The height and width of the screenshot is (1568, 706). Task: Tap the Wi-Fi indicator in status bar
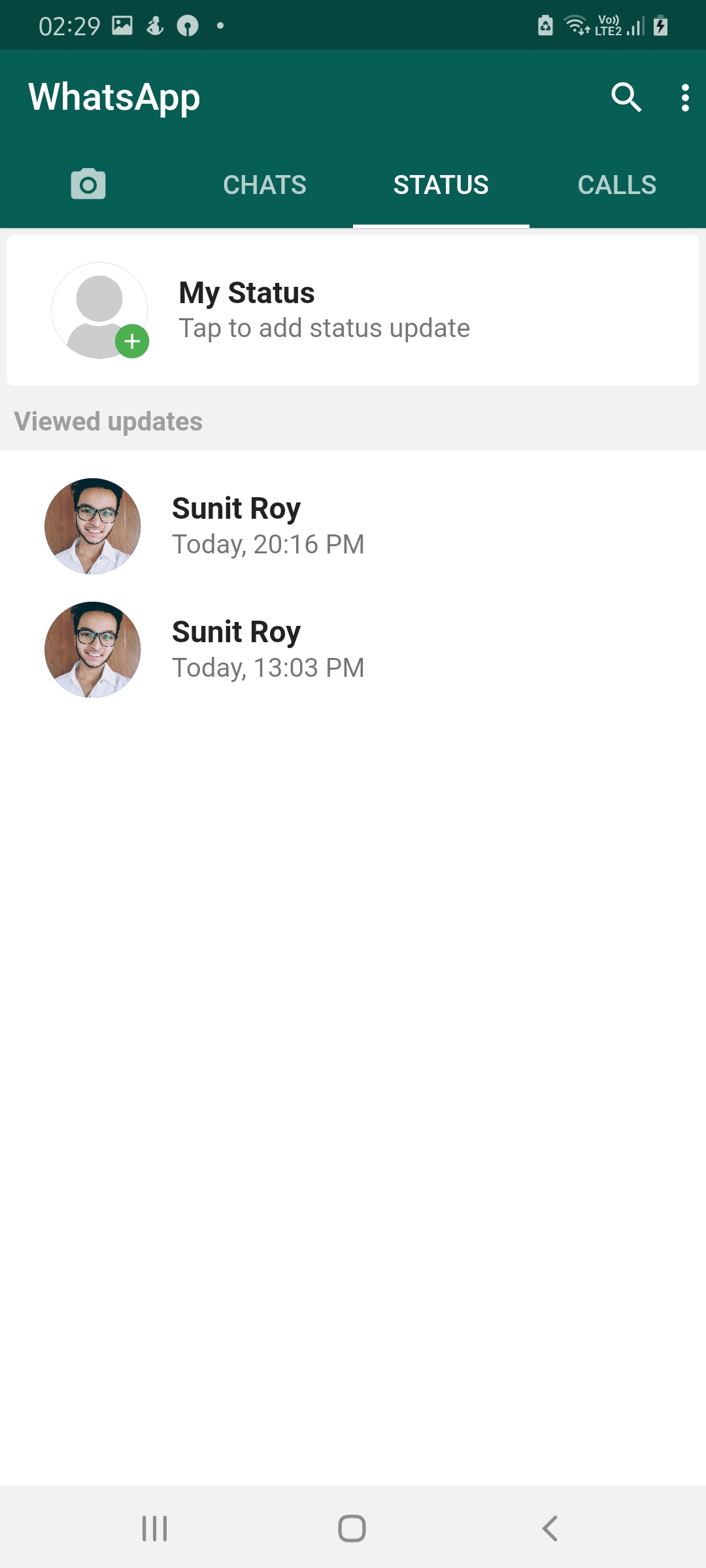click(x=574, y=25)
